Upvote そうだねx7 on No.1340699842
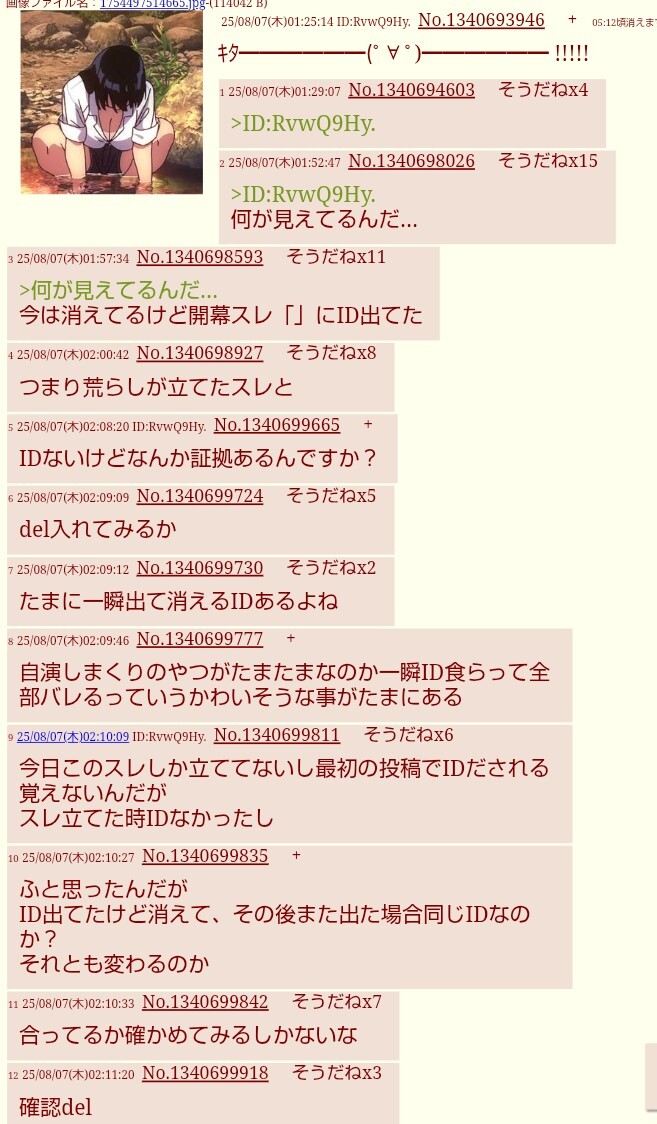The width and height of the screenshot is (657, 1124). (x=336, y=1002)
